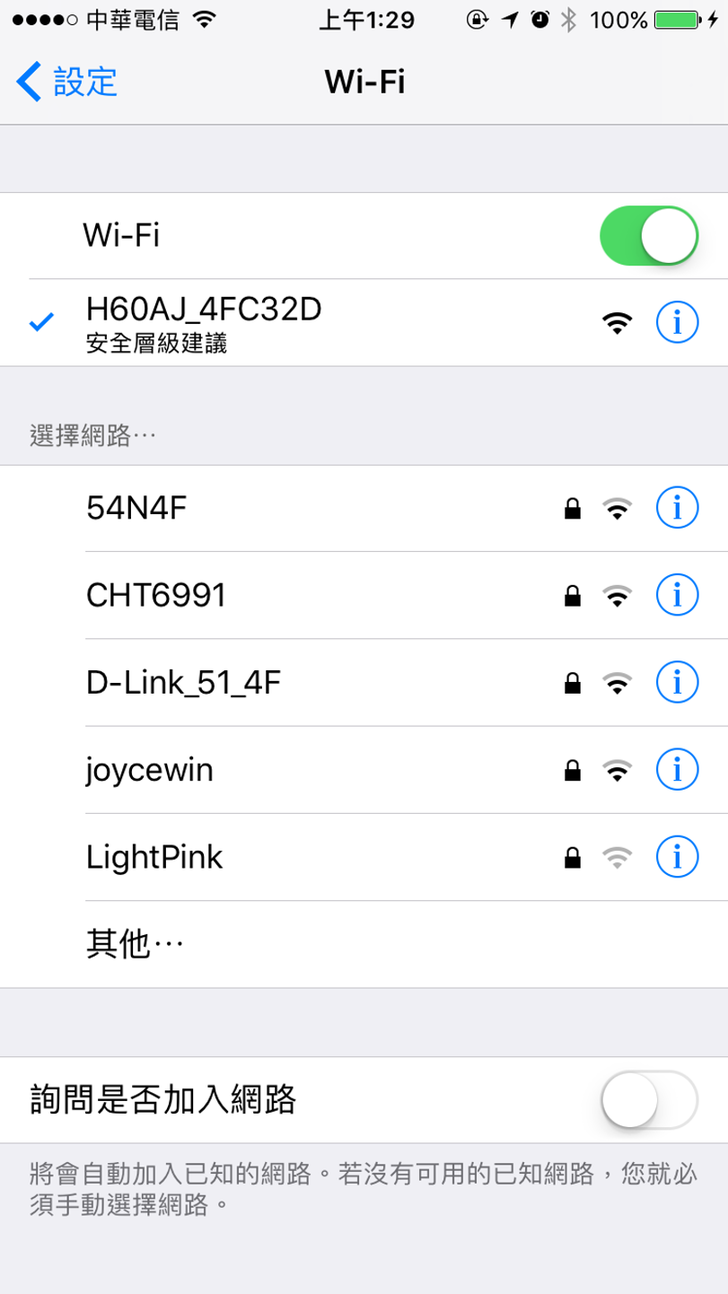Tap the connected H60AJ_4FC32D network row
The height and width of the screenshot is (1294, 728).
300,323
